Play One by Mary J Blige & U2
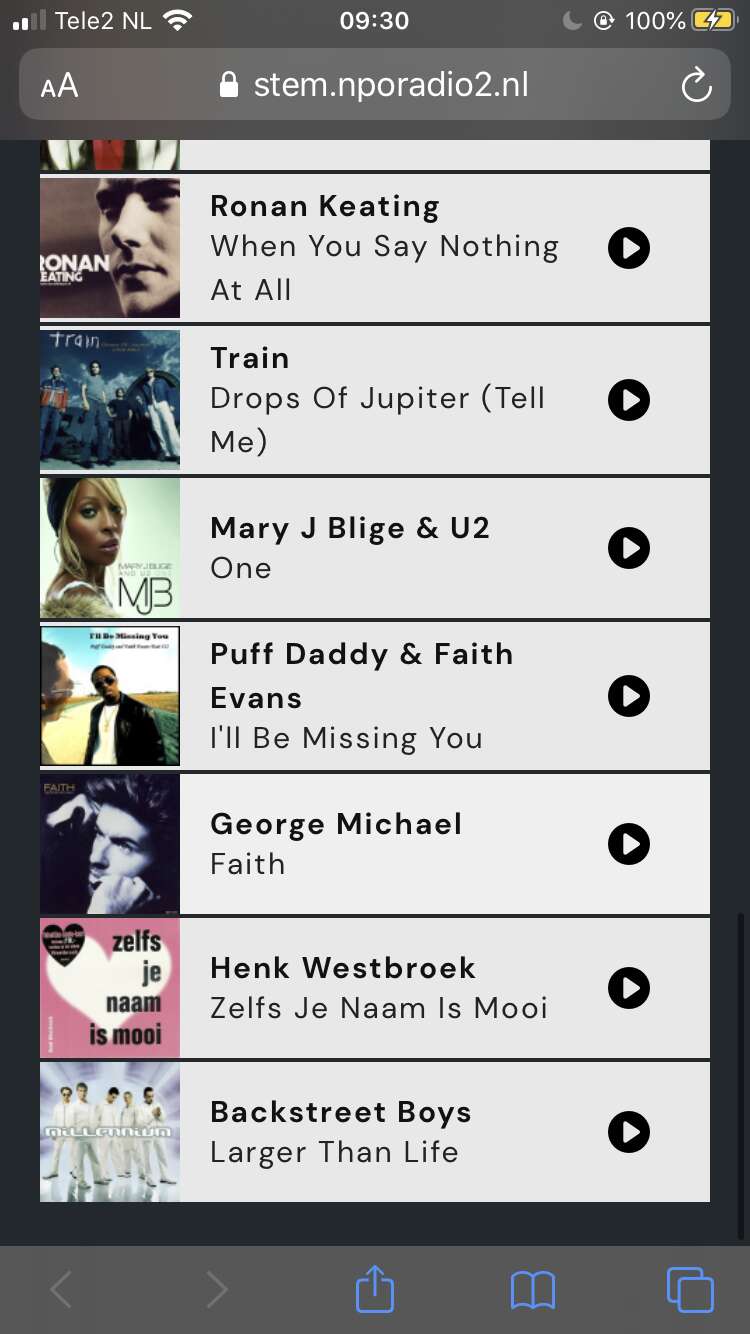The height and width of the screenshot is (1334, 750). [x=629, y=548]
